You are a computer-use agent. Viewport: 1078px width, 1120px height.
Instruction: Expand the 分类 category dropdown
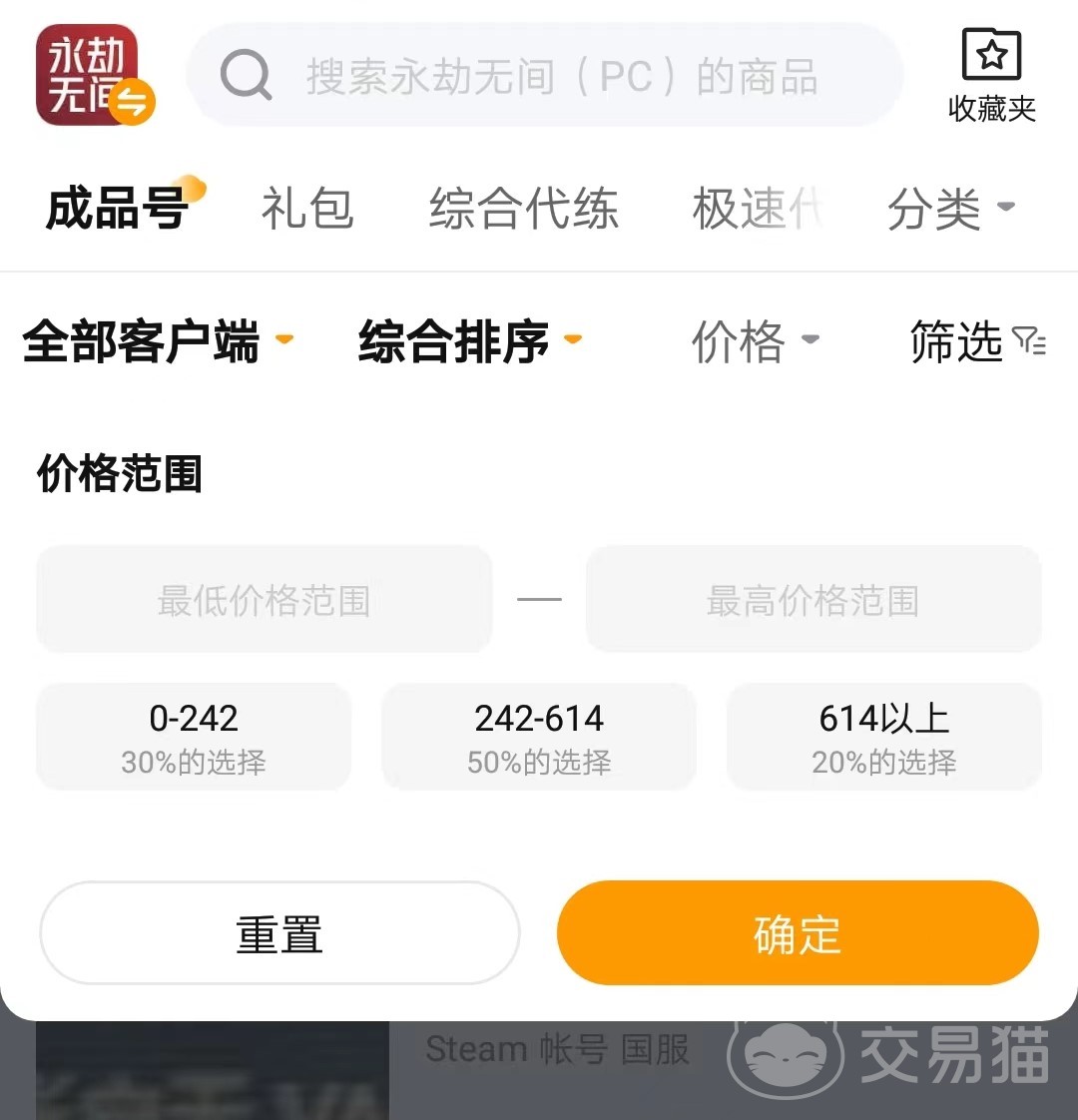coord(949,209)
